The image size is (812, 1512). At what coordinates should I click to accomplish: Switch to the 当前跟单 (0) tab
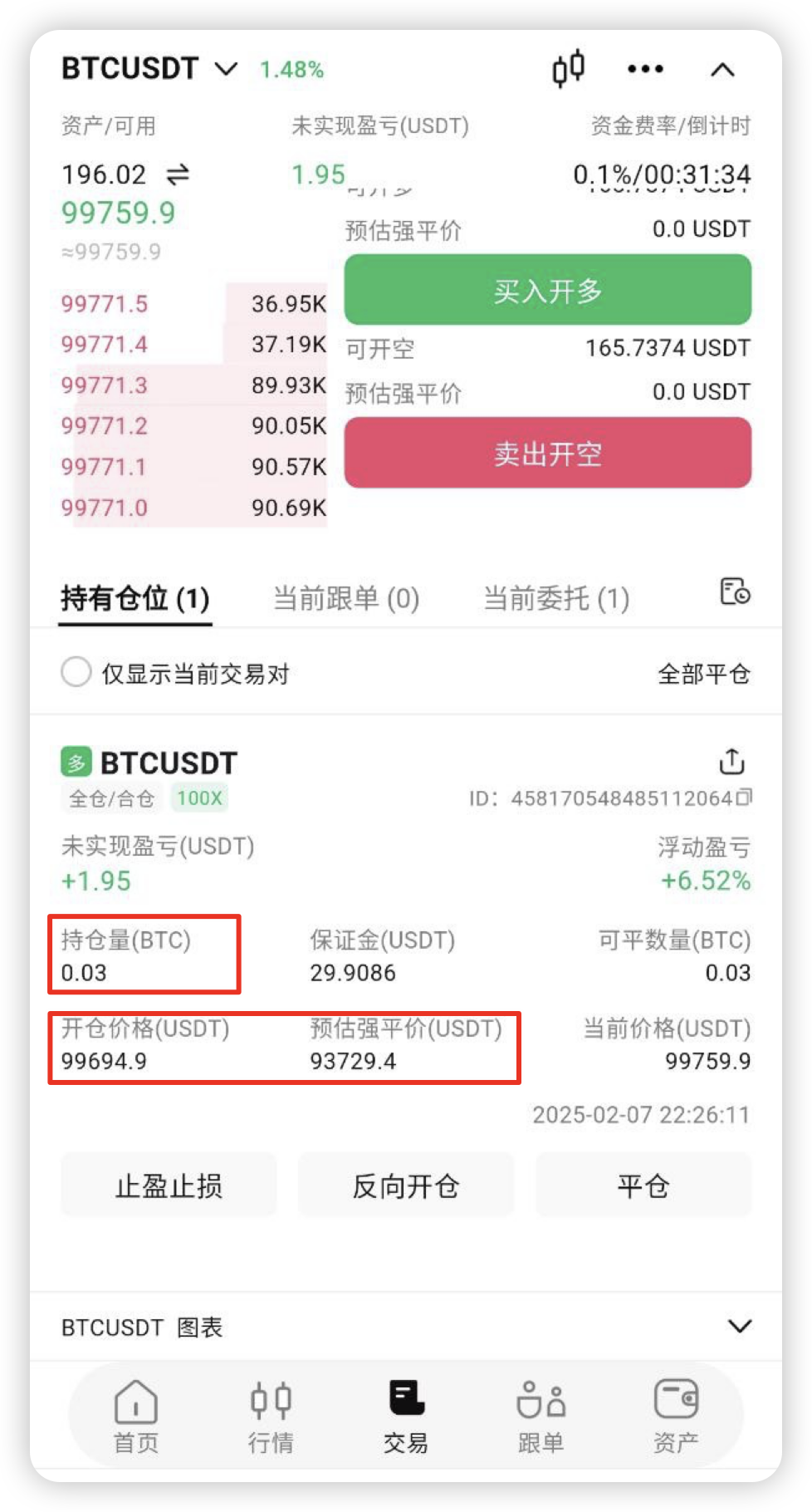[x=345, y=598]
